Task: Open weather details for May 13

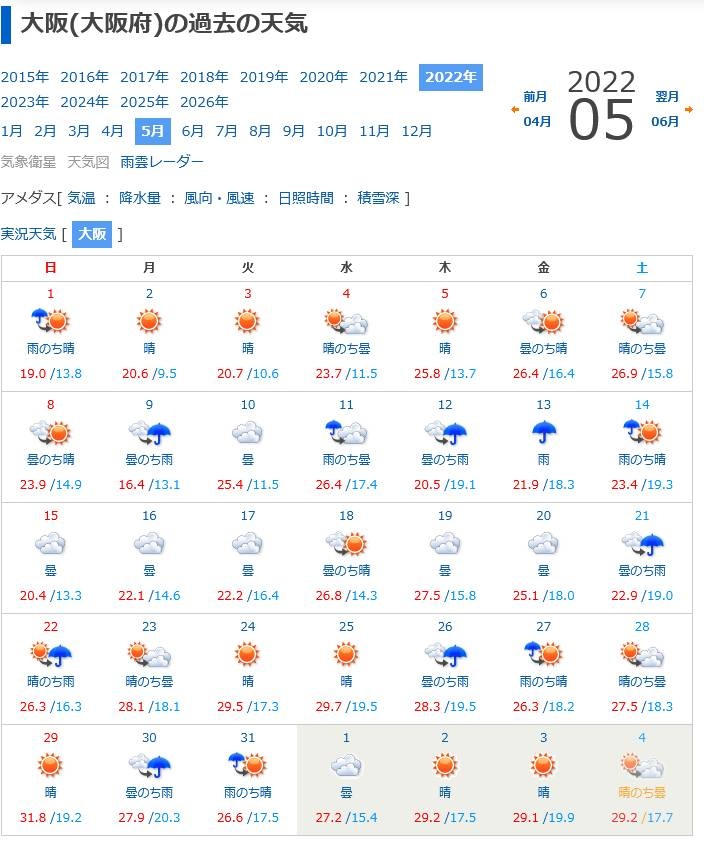Action: click(544, 431)
